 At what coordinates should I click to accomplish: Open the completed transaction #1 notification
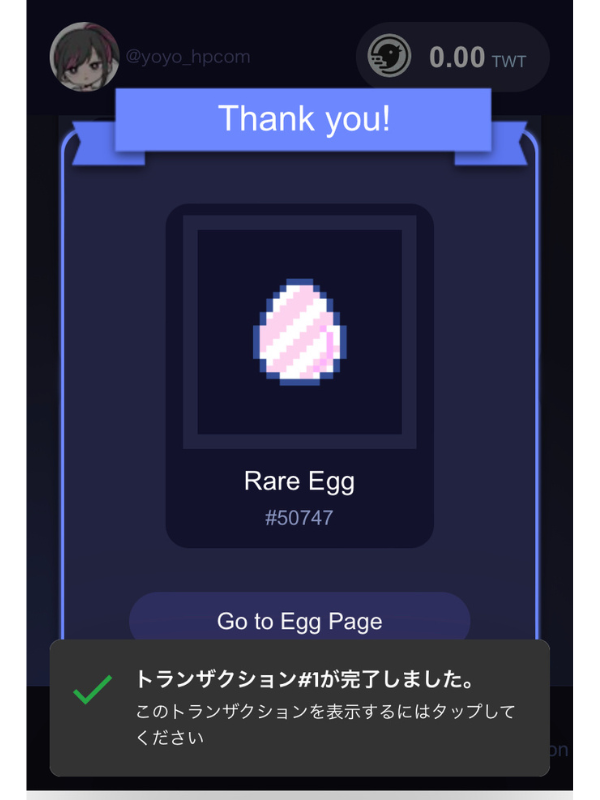(x=299, y=708)
